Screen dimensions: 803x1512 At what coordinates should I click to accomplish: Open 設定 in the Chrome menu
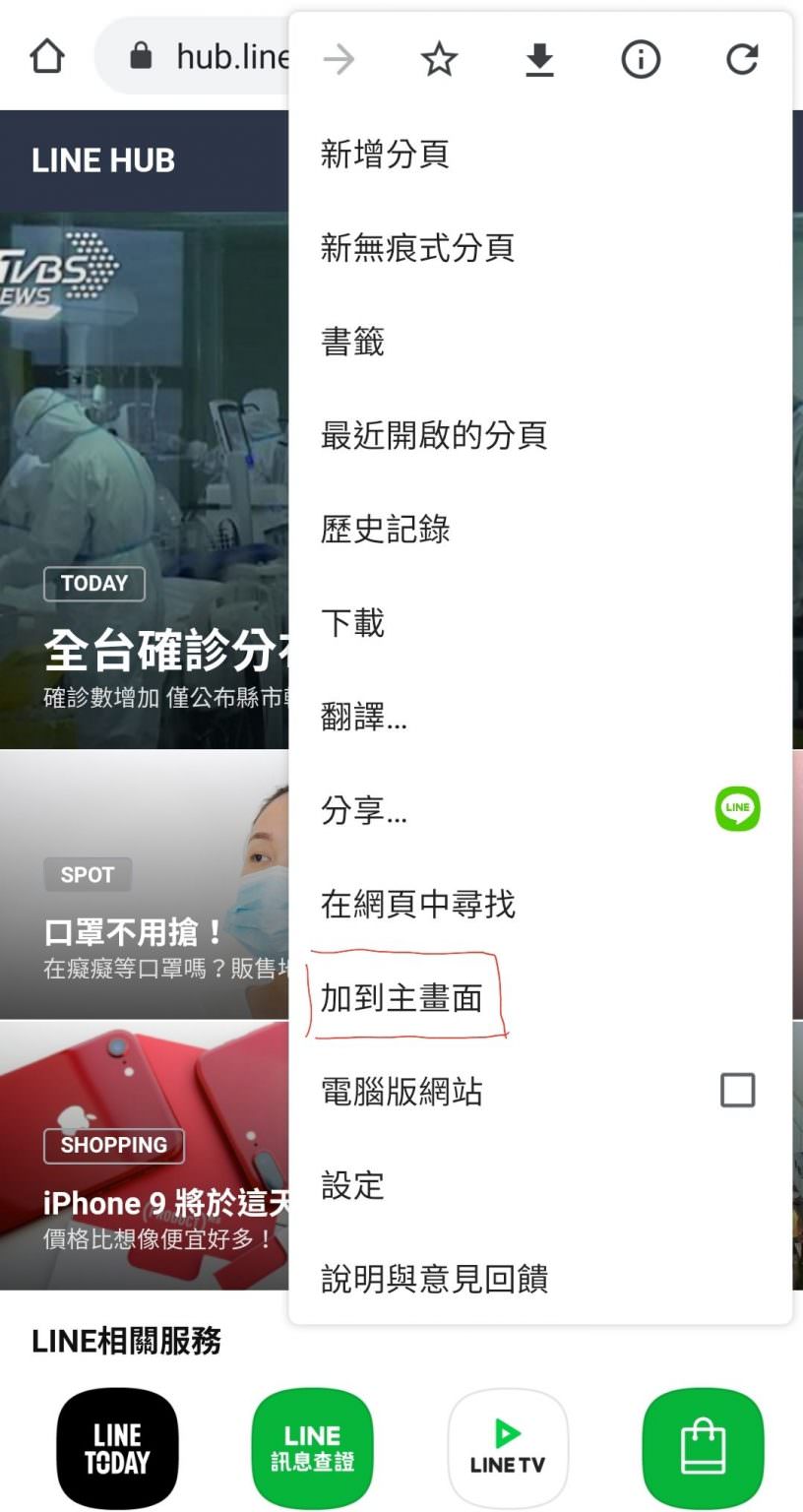[x=353, y=1185]
